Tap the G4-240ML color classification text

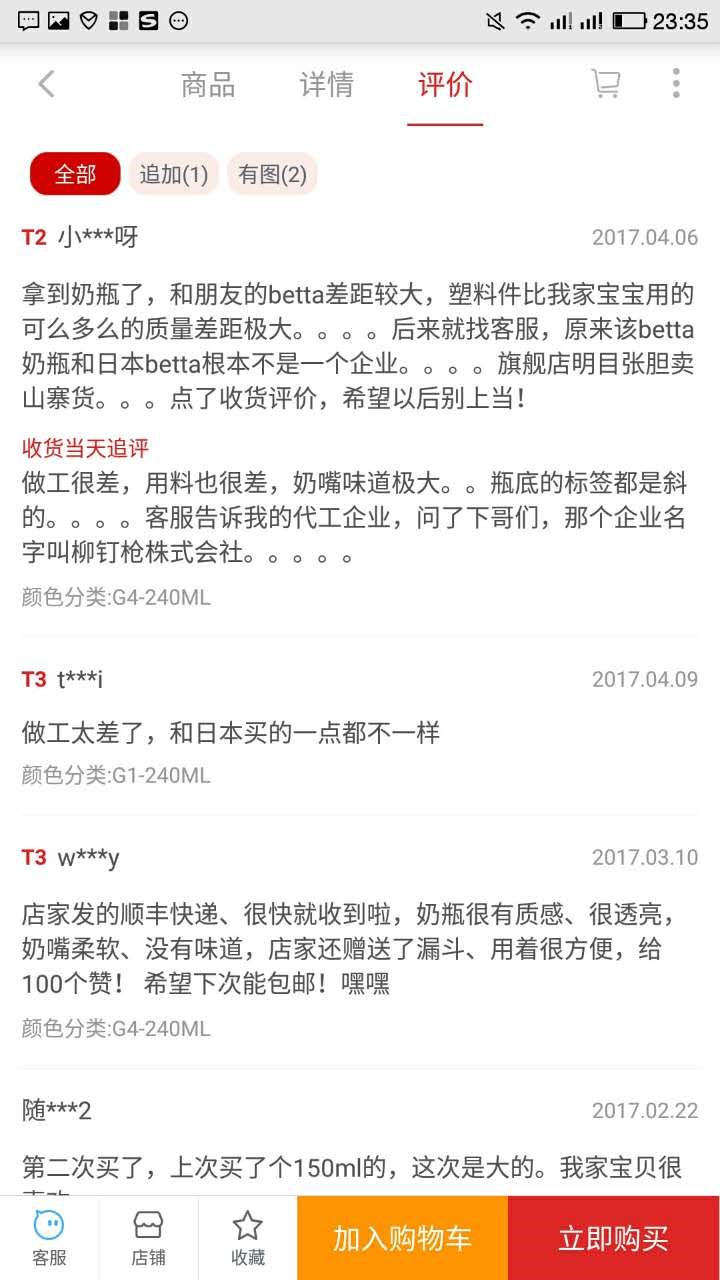(x=116, y=597)
